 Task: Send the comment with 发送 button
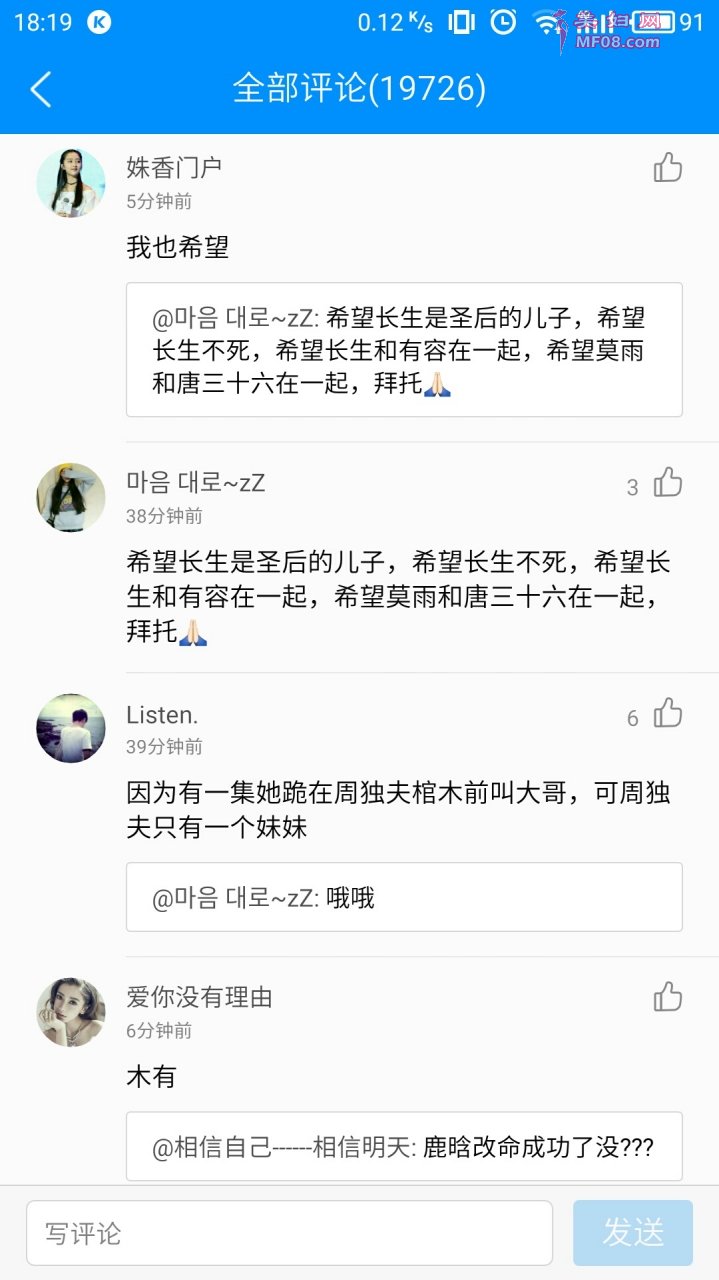(632, 1233)
